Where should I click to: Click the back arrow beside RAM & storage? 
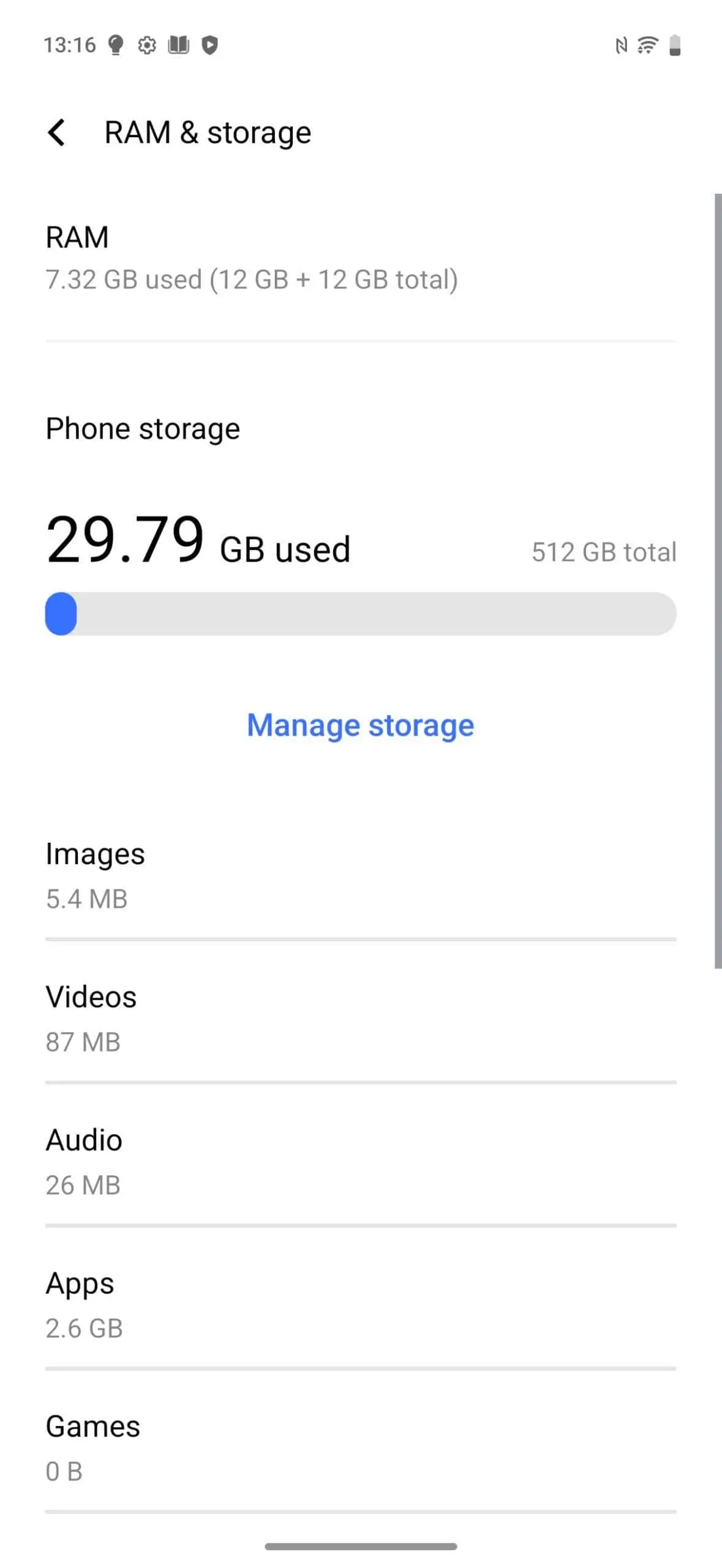pyautogui.click(x=58, y=132)
